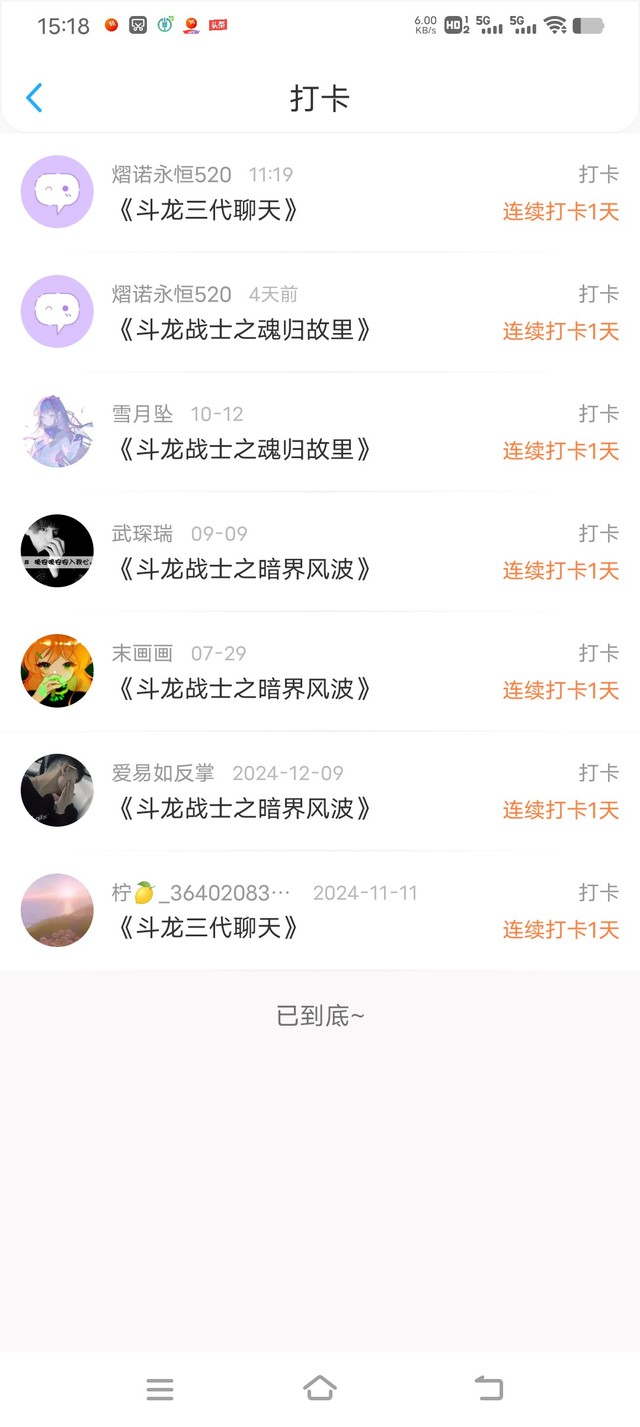Go to the system home screen
The height and width of the screenshot is (1427, 640).
click(319, 1388)
